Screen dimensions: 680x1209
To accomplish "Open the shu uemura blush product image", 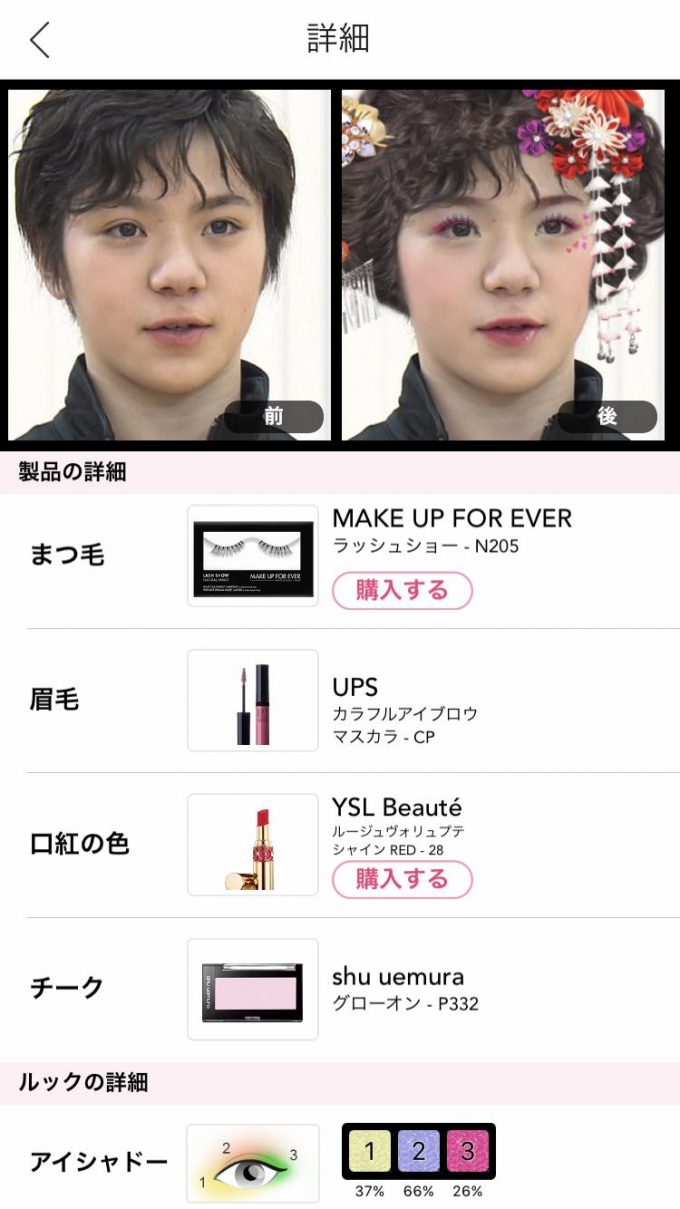I will (x=253, y=989).
